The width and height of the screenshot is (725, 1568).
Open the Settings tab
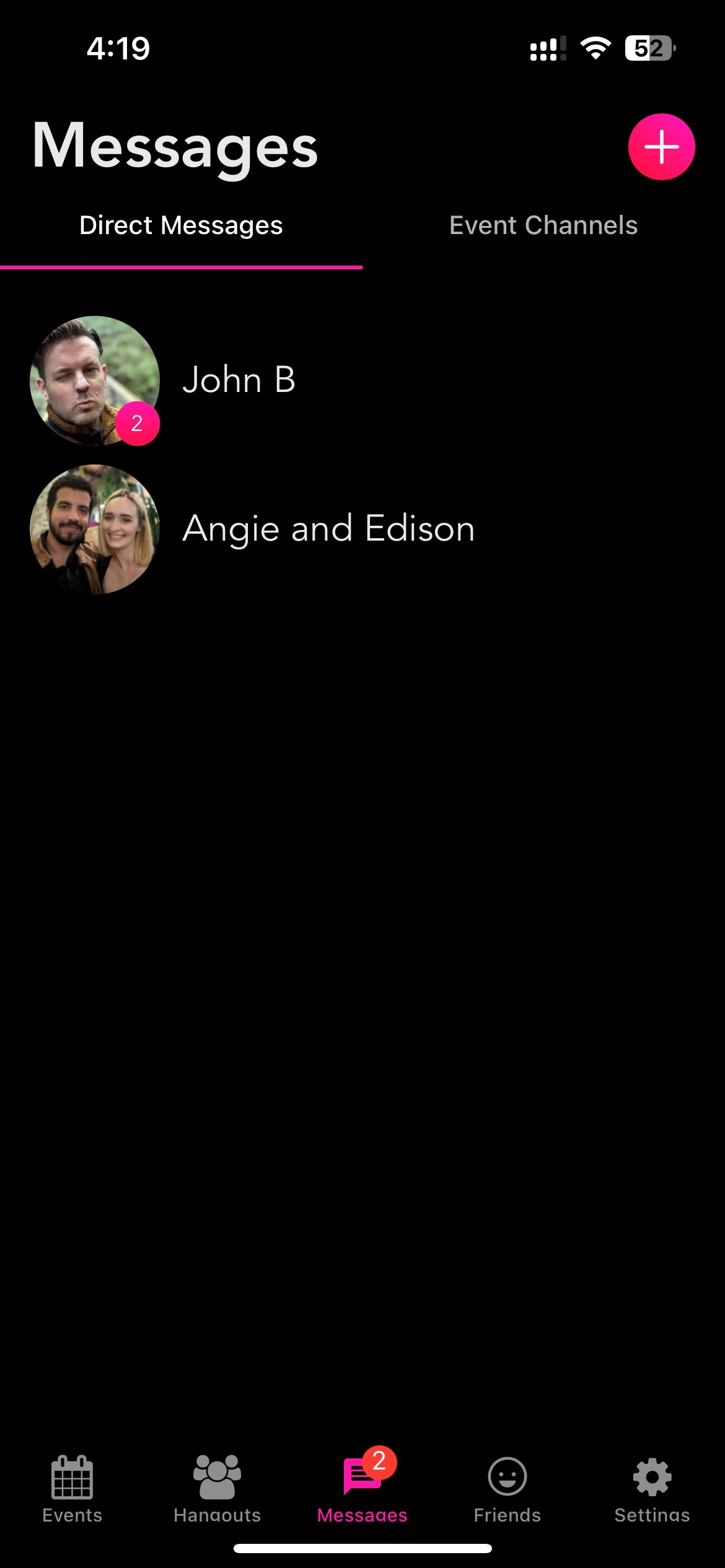pos(652,1489)
